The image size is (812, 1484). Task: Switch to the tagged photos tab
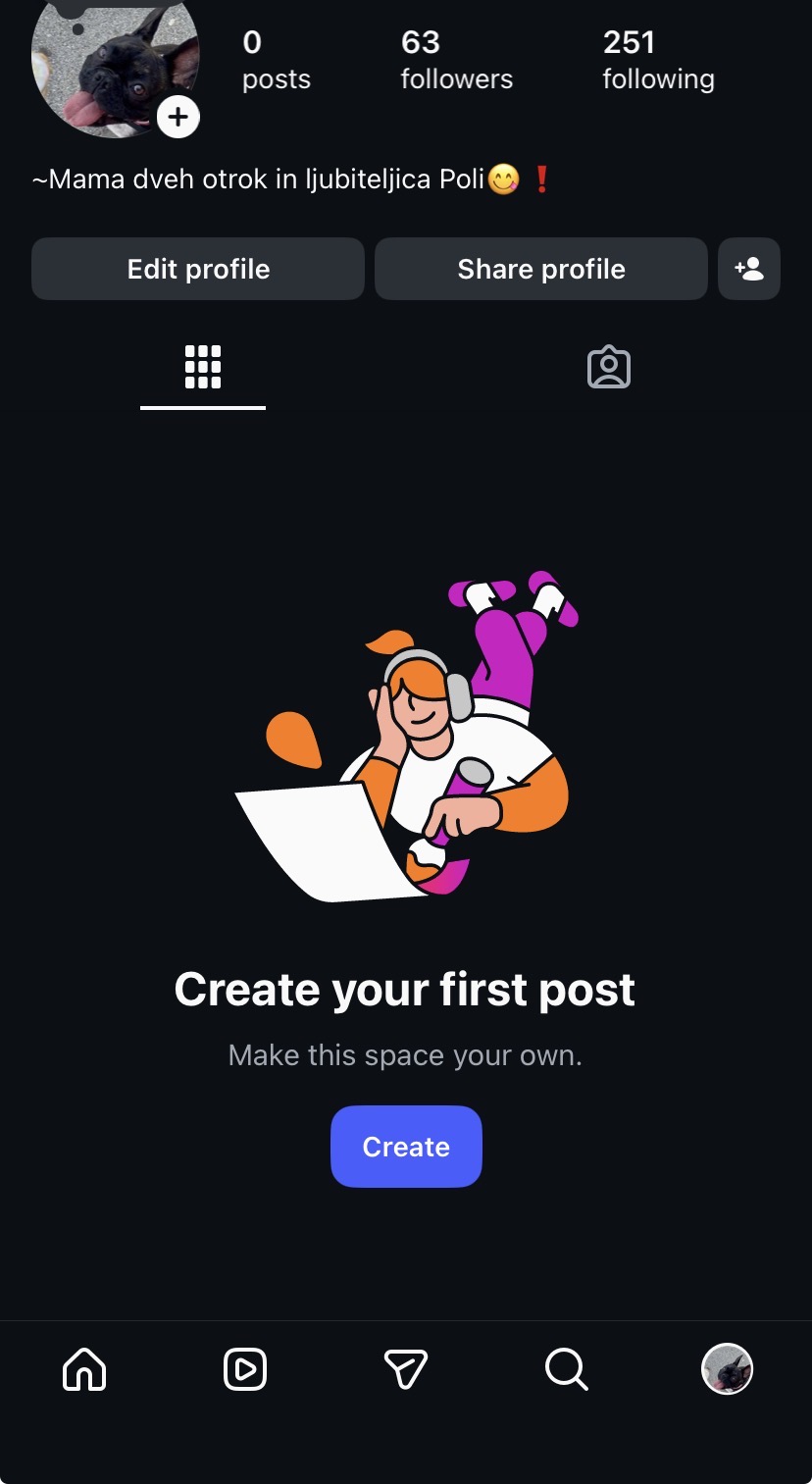pyautogui.click(x=608, y=368)
